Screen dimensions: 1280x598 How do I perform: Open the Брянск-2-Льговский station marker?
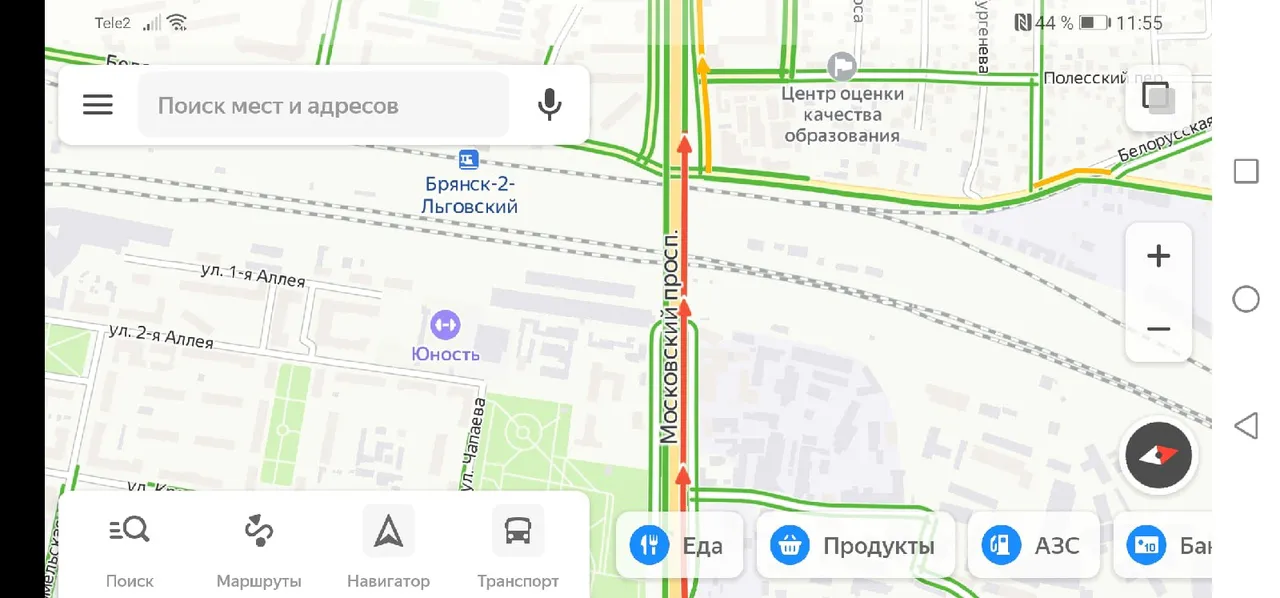tap(468, 159)
